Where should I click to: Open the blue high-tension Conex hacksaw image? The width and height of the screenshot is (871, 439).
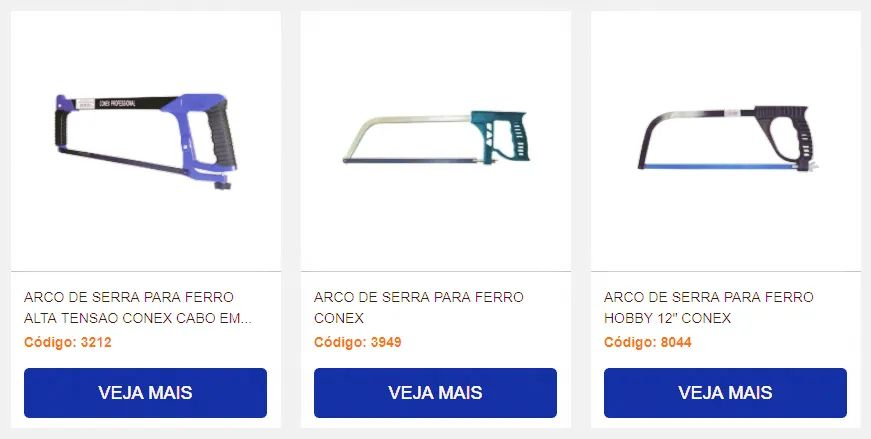point(145,140)
